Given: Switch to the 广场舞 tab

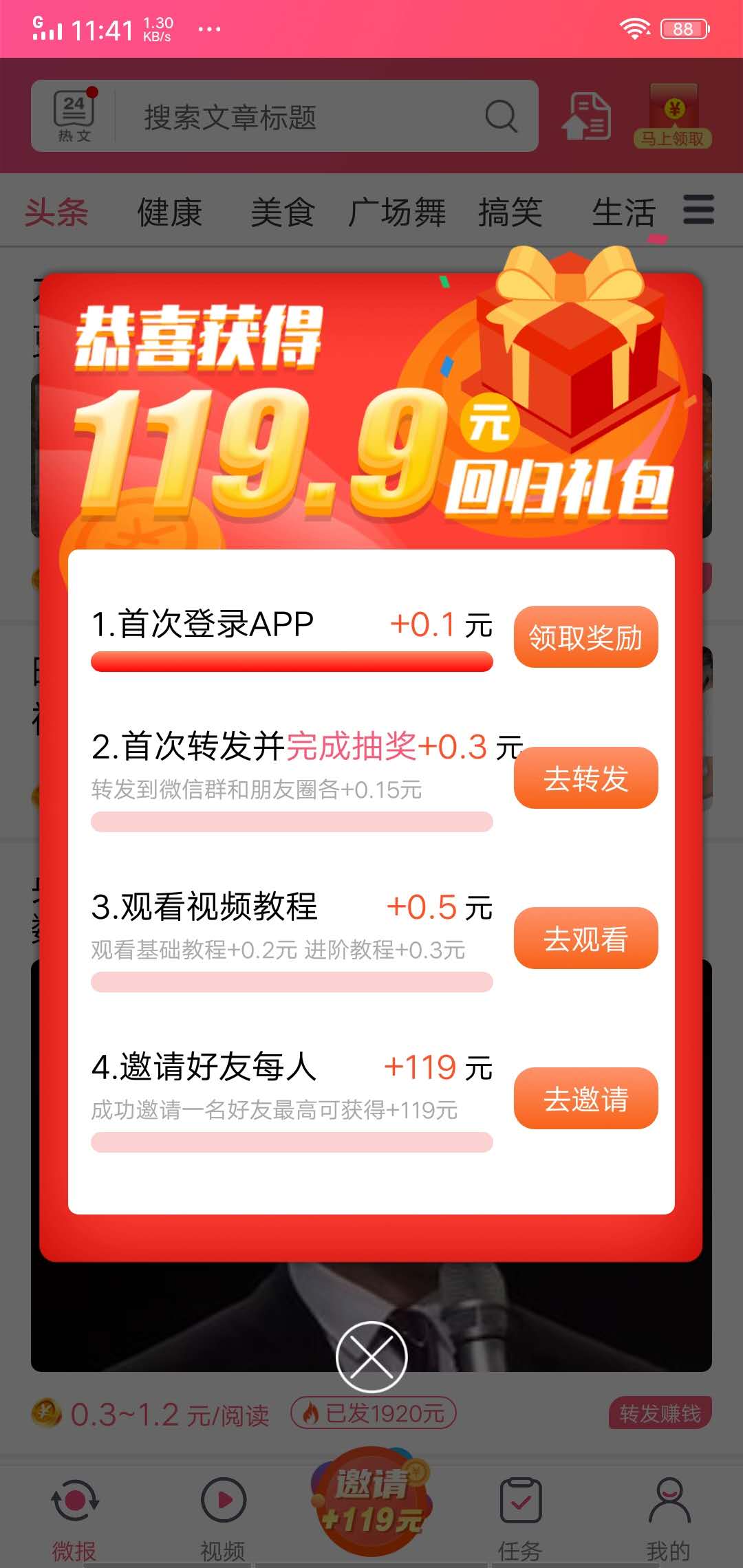Looking at the screenshot, I should [397, 212].
